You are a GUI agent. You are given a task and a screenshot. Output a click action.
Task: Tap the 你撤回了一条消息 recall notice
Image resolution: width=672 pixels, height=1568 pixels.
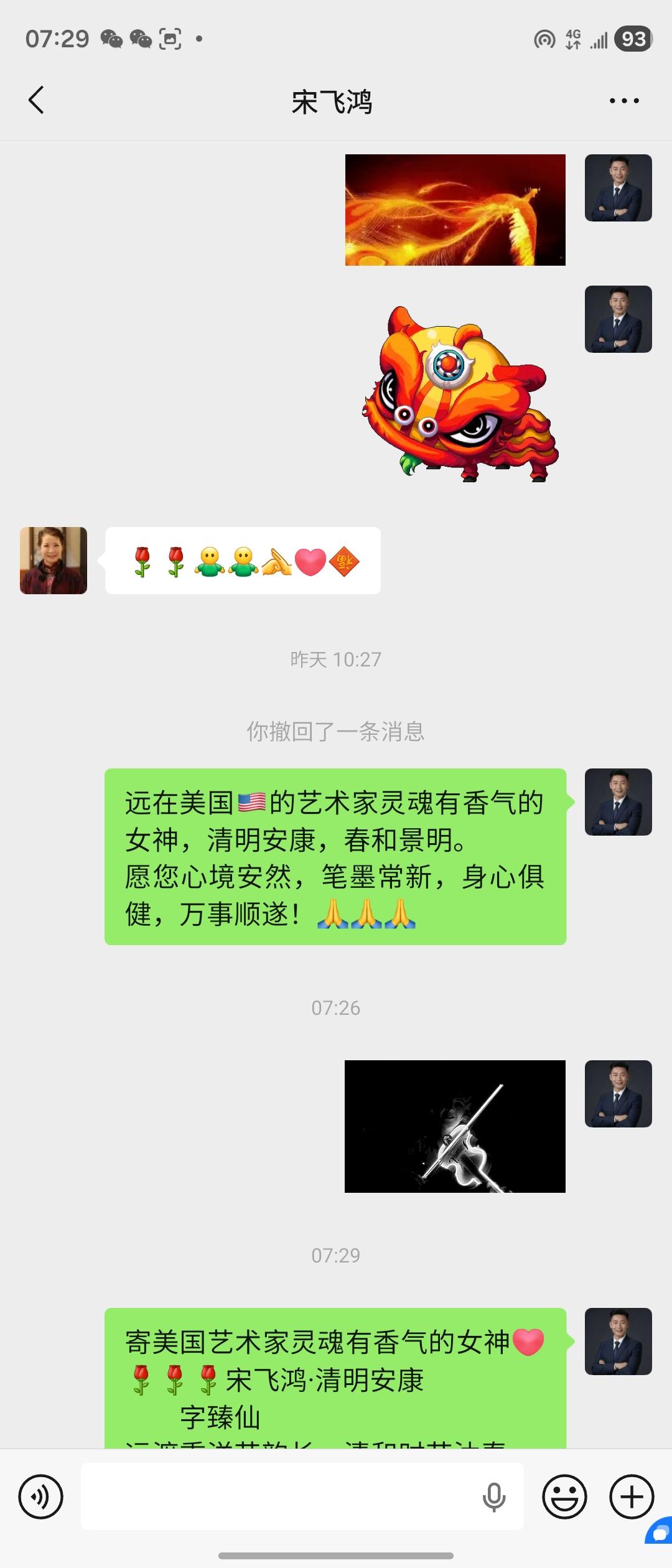pos(336,733)
